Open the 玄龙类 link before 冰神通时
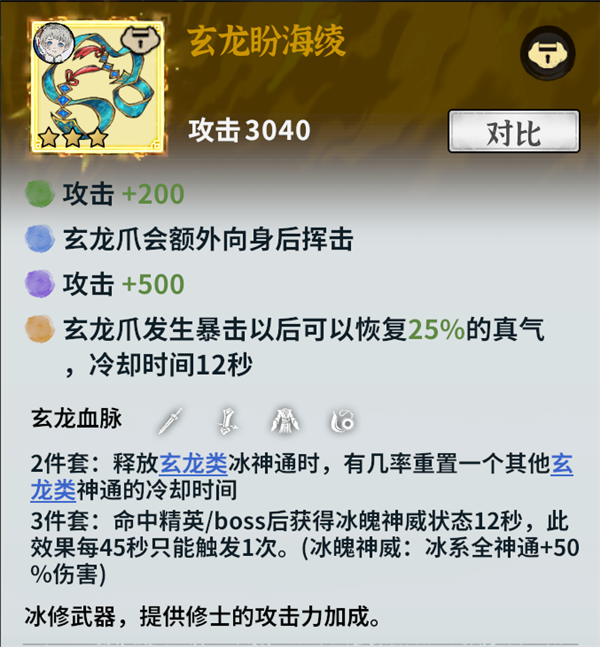Screen dimensions: 600x647 (x=194, y=466)
